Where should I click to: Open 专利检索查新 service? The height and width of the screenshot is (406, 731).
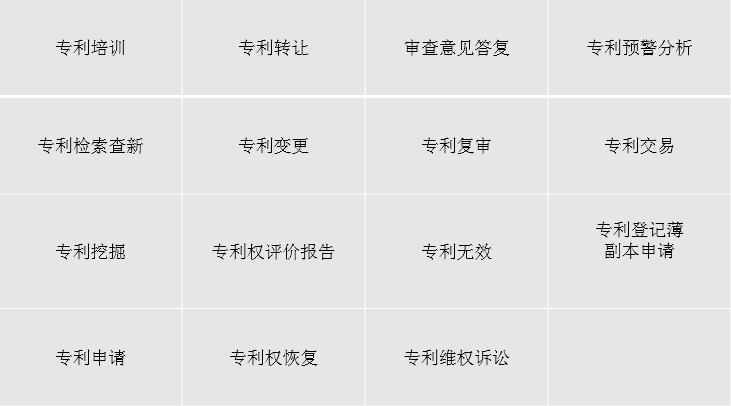90,146
